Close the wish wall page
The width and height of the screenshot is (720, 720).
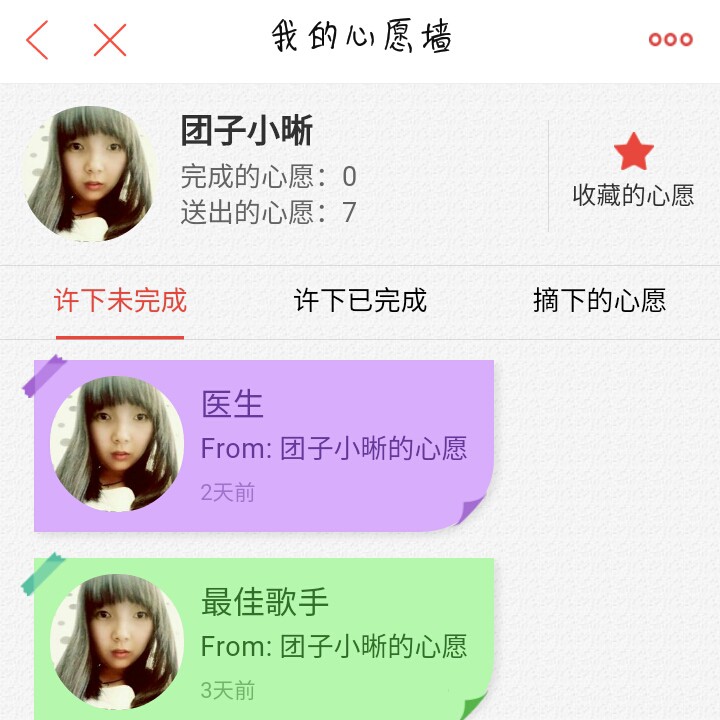(x=110, y=40)
